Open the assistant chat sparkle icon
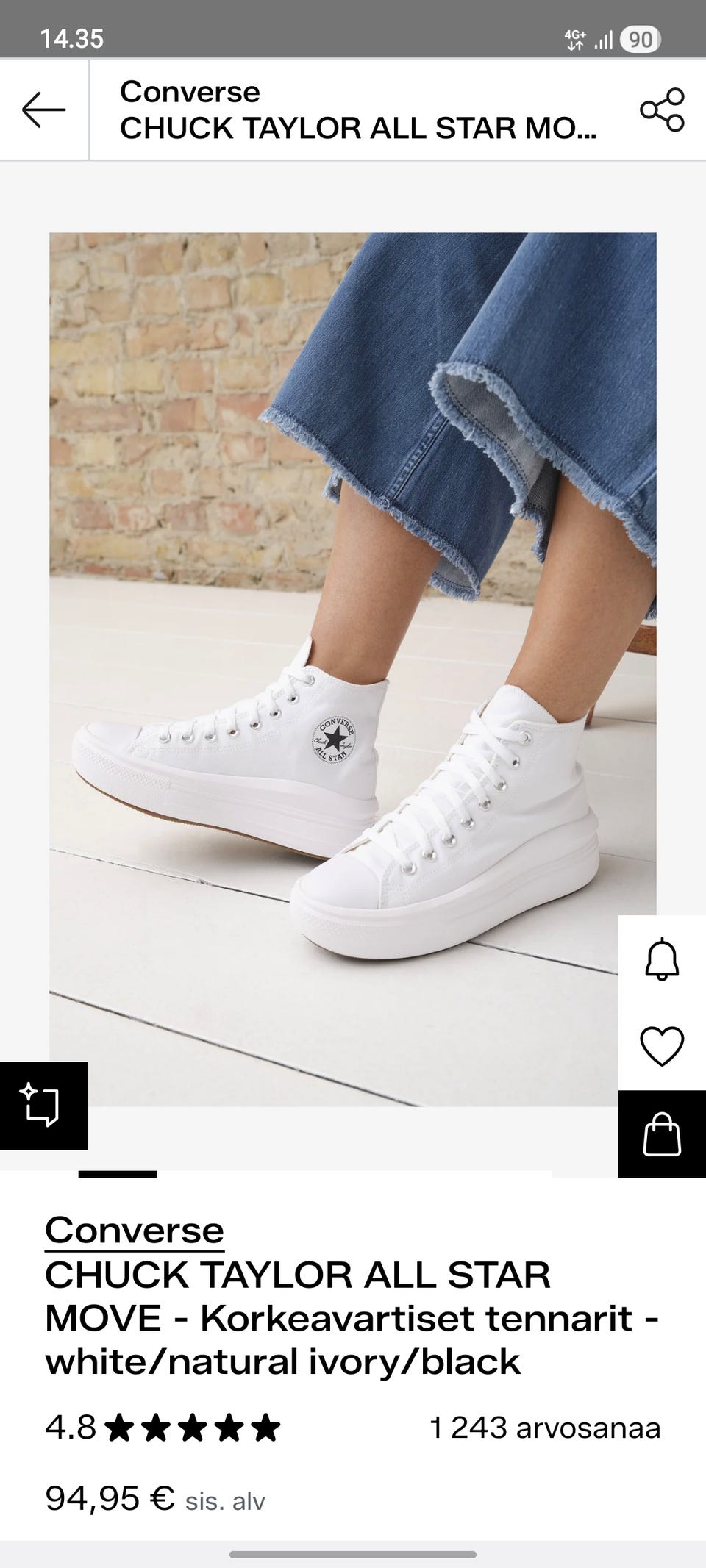Viewport: 706px width, 1568px height. click(43, 1105)
